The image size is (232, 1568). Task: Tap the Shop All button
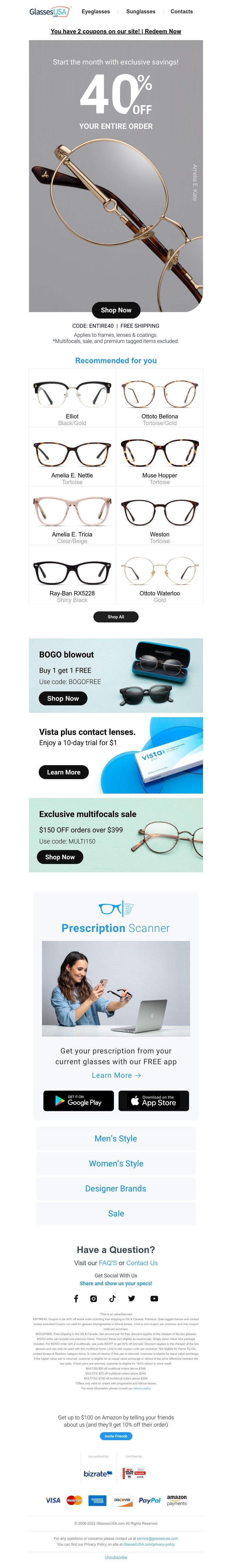coord(115,617)
